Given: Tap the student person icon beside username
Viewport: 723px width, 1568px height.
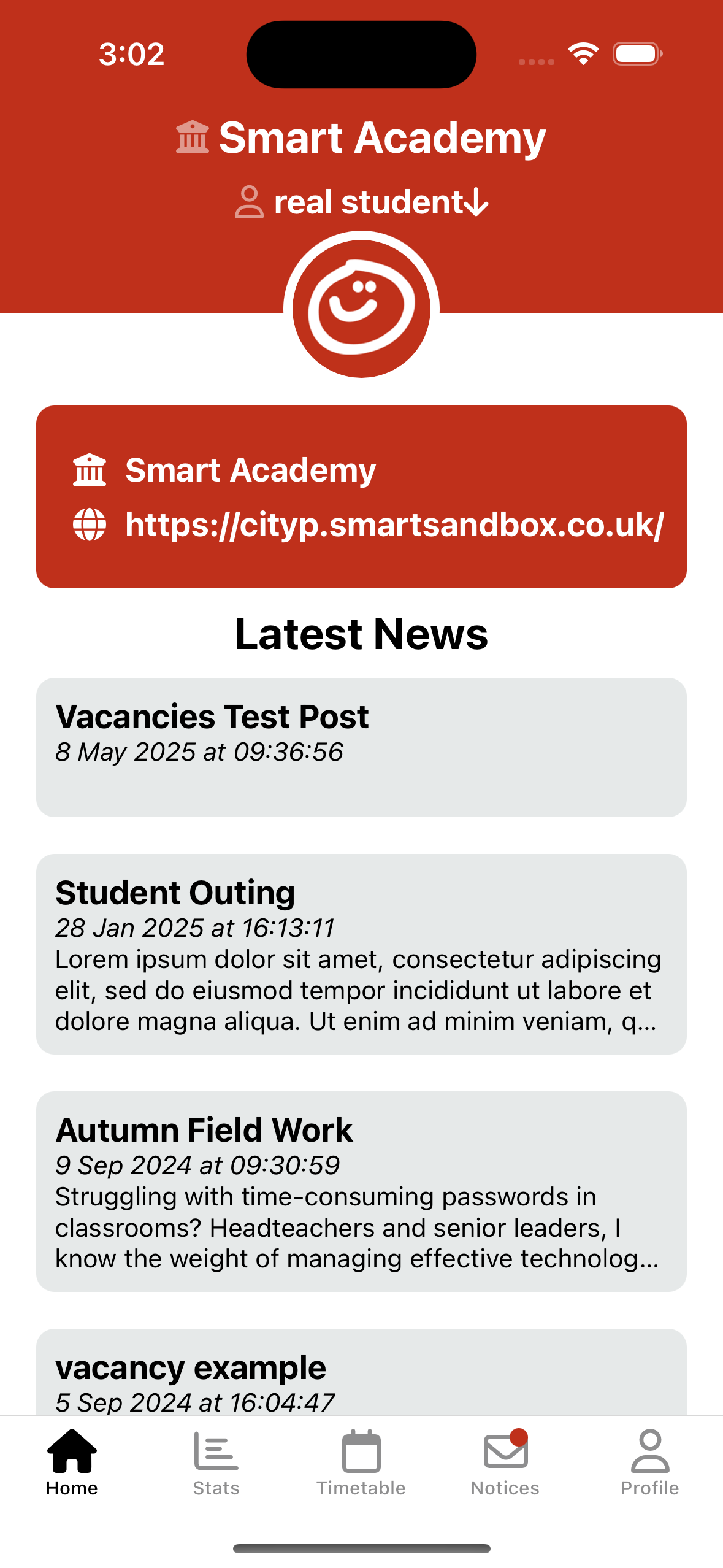Looking at the screenshot, I should click(249, 202).
